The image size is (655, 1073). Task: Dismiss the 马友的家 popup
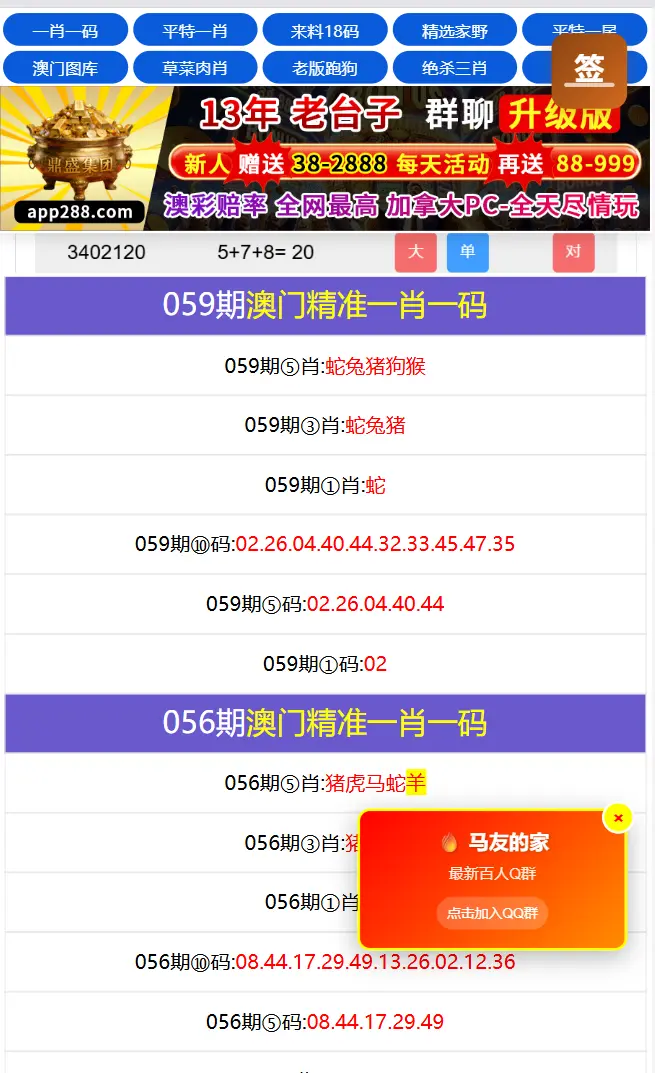coord(618,818)
